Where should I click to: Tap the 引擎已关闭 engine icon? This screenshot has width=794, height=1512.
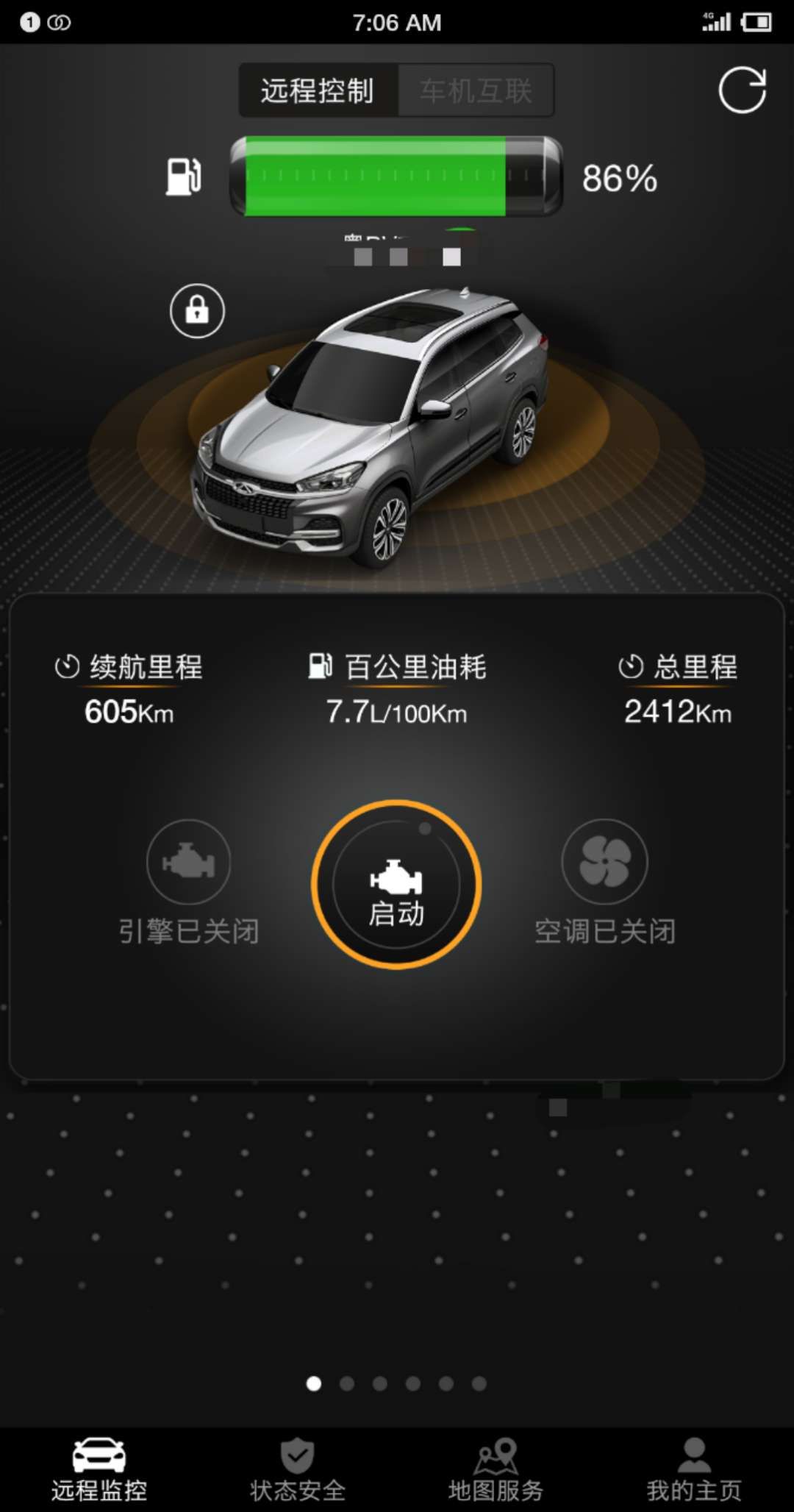[189, 862]
